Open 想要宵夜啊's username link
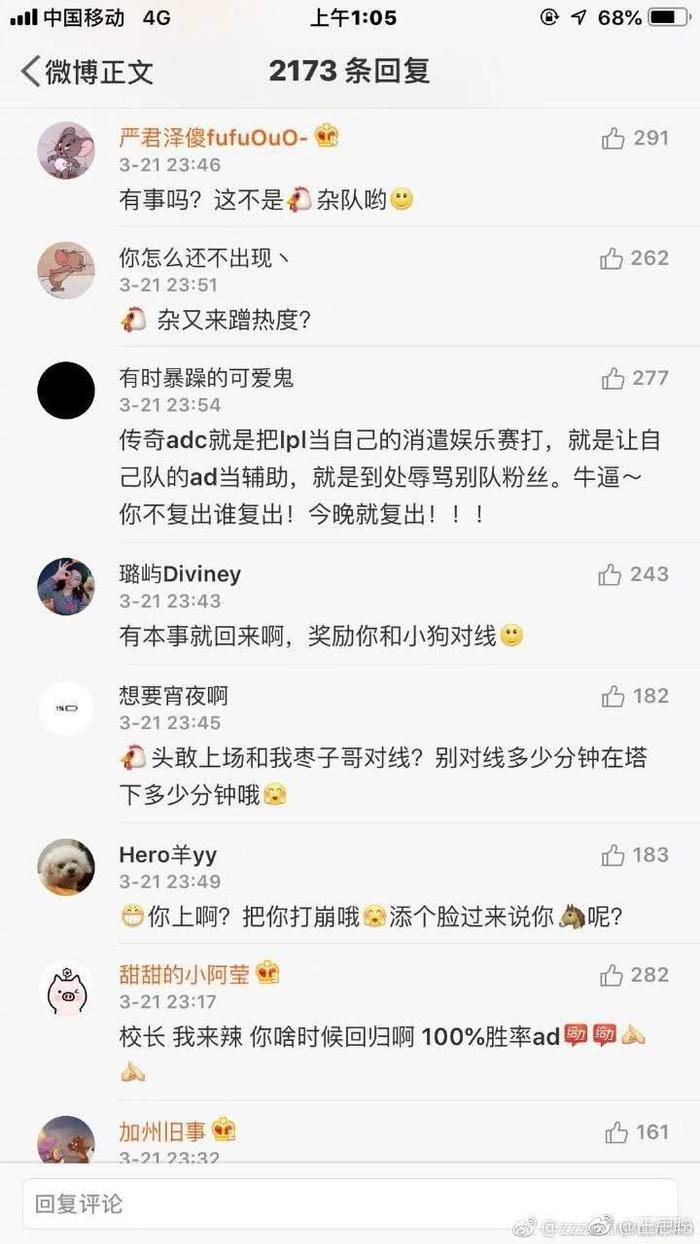 (173, 696)
